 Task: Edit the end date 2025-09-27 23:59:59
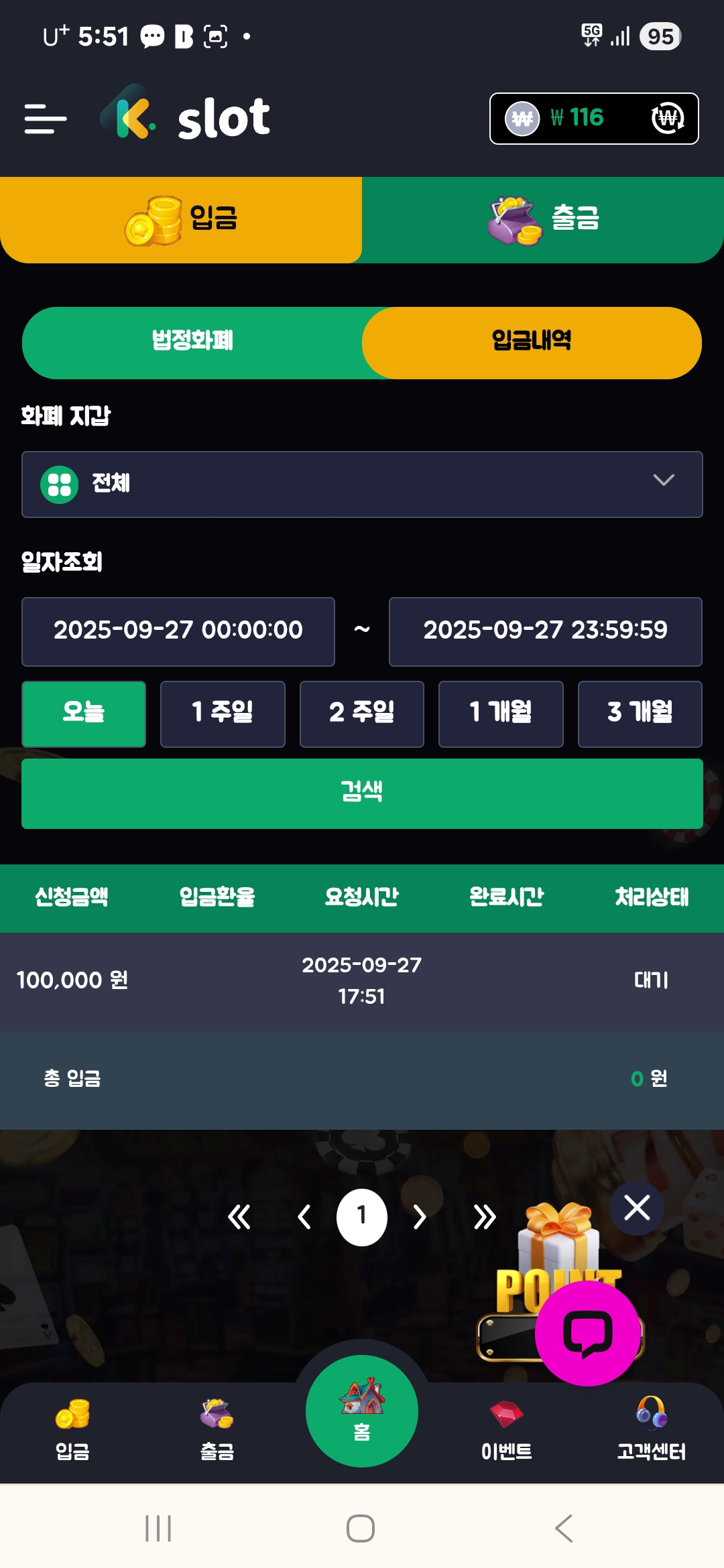point(545,631)
